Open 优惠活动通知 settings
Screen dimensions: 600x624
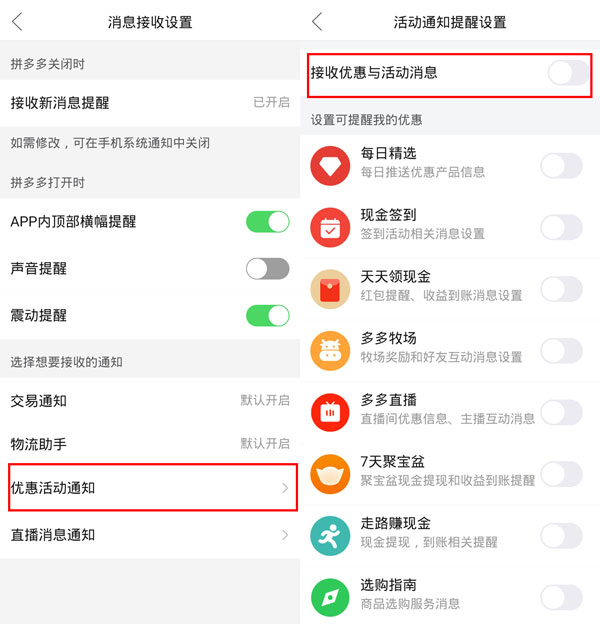coord(152,488)
